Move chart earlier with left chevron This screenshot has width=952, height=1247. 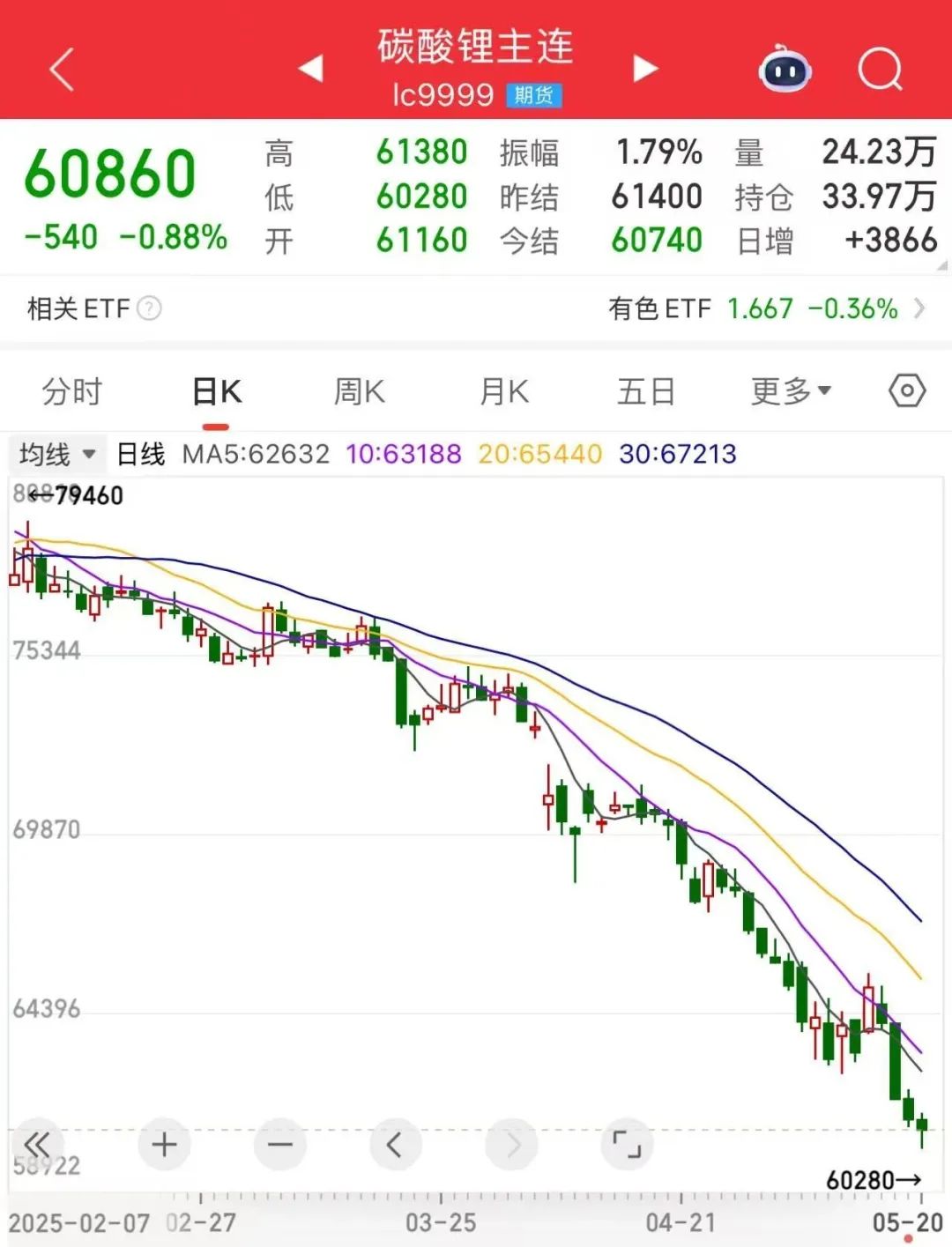click(x=395, y=1145)
